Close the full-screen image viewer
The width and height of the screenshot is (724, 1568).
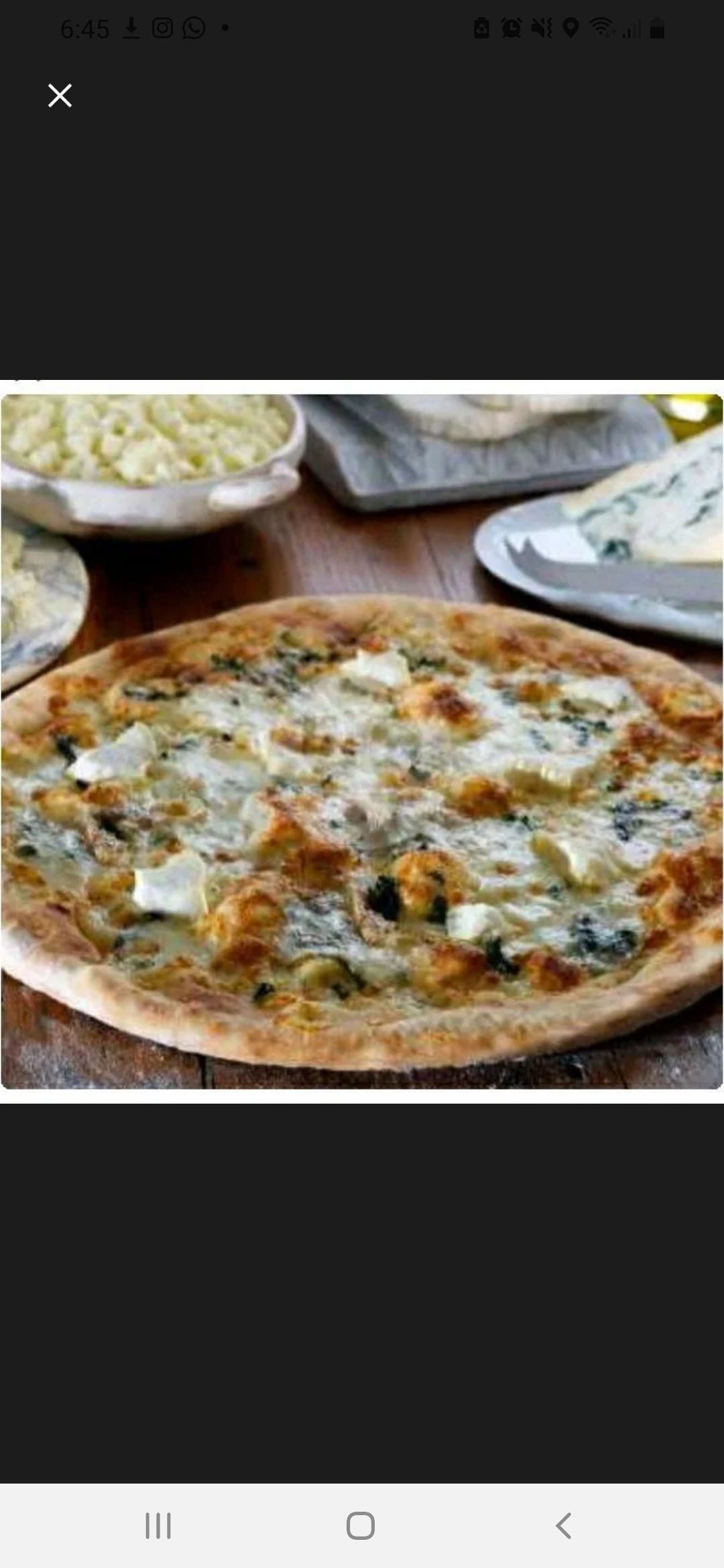60,95
